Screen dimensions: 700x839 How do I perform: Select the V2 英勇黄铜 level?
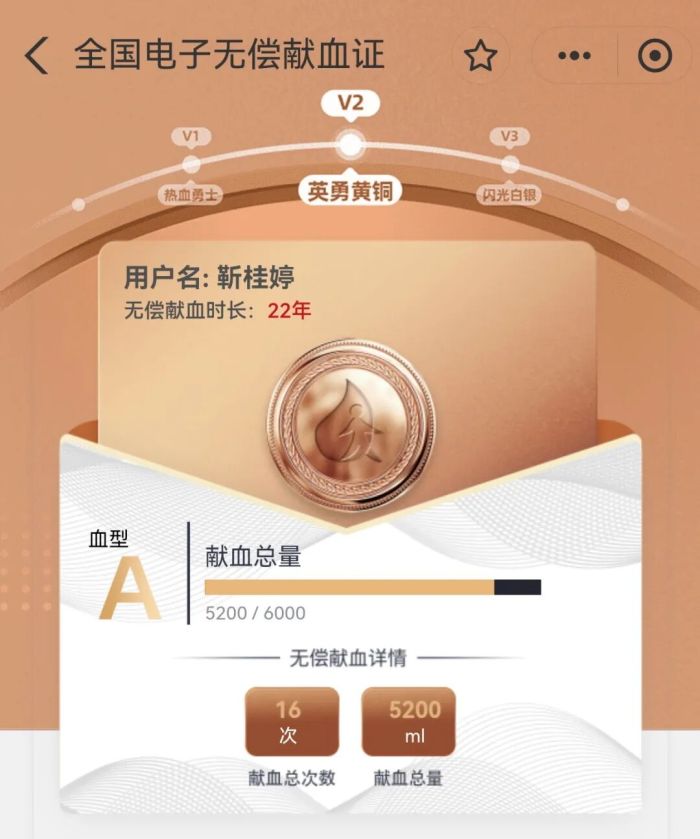[x=349, y=145]
